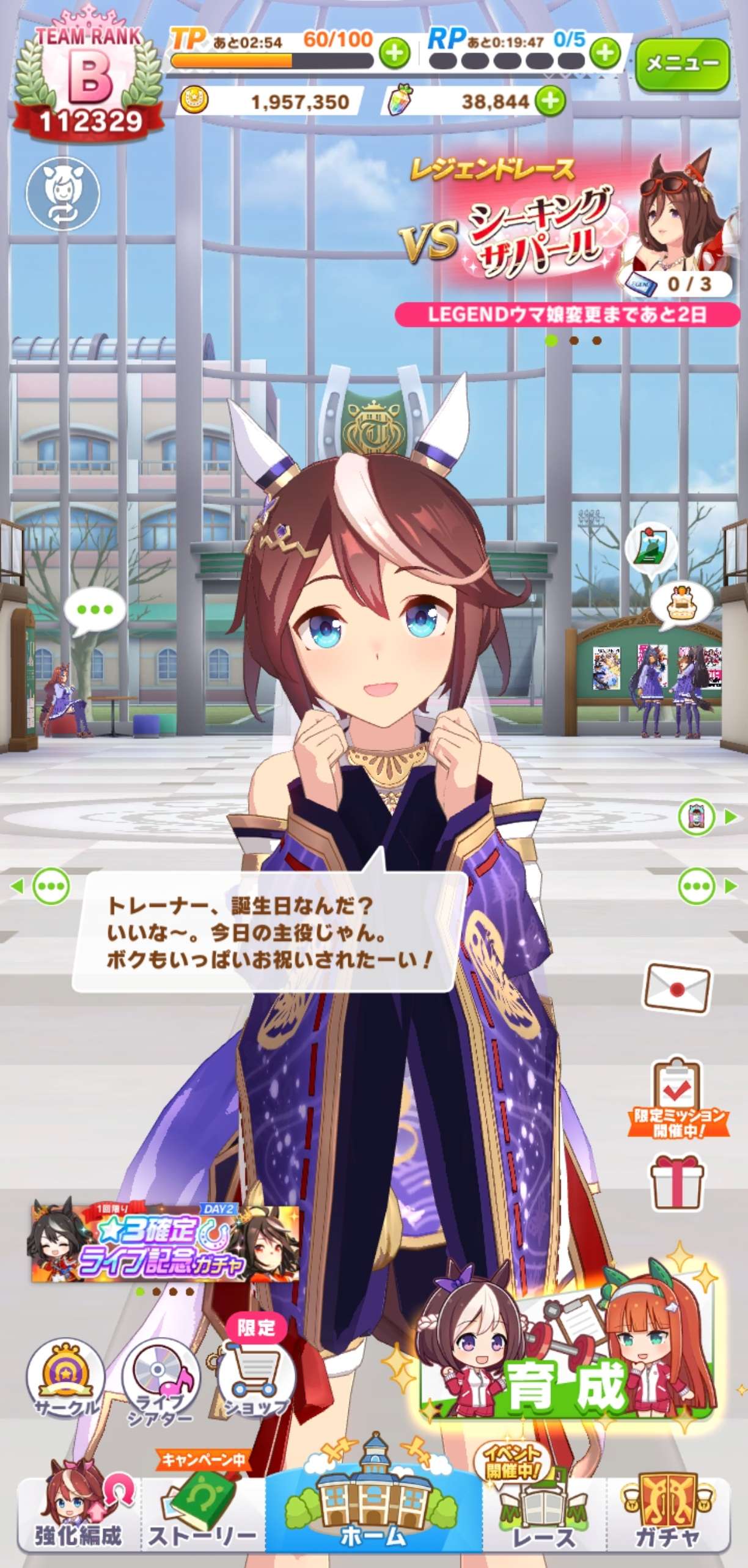Change the home screen character

(62, 193)
